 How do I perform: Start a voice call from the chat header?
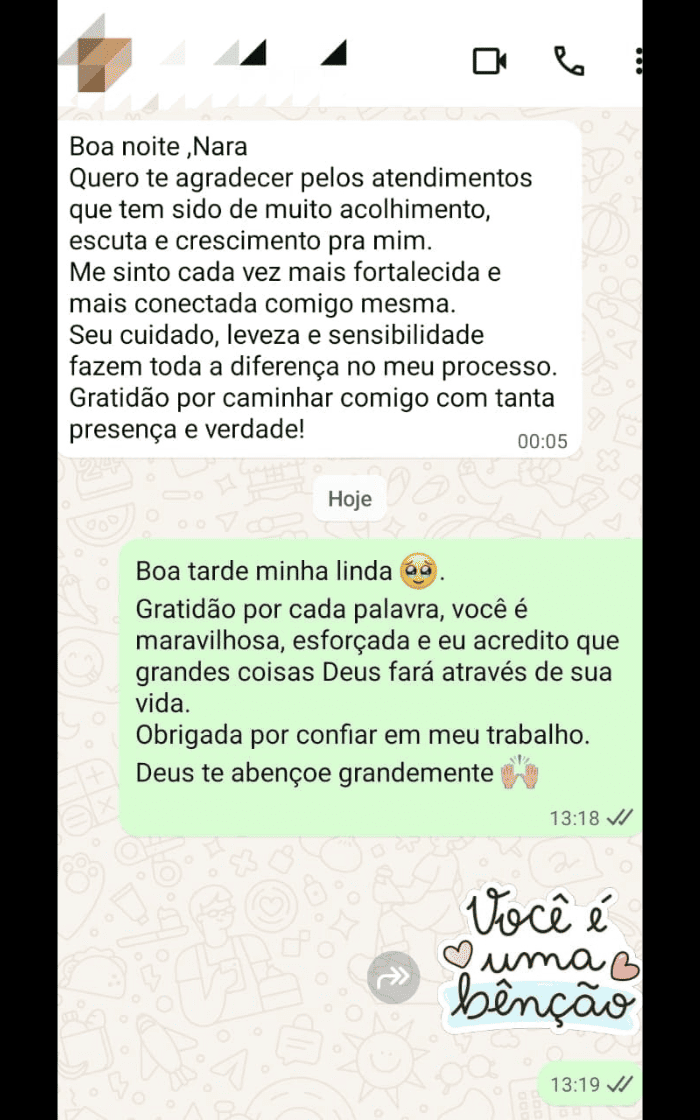click(569, 61)
